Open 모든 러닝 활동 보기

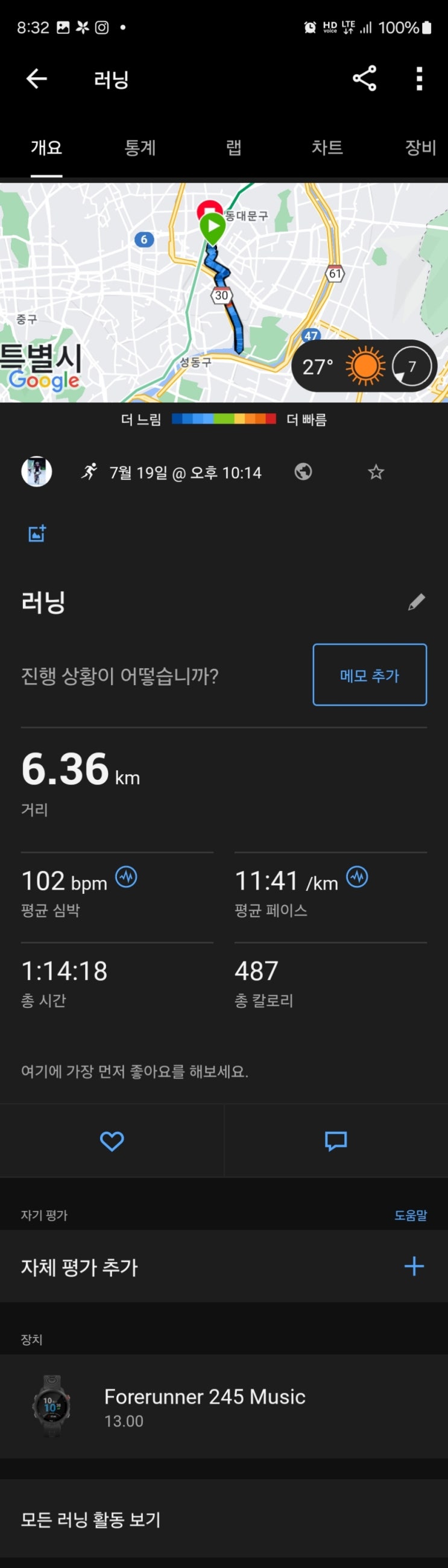(224, 1519)
